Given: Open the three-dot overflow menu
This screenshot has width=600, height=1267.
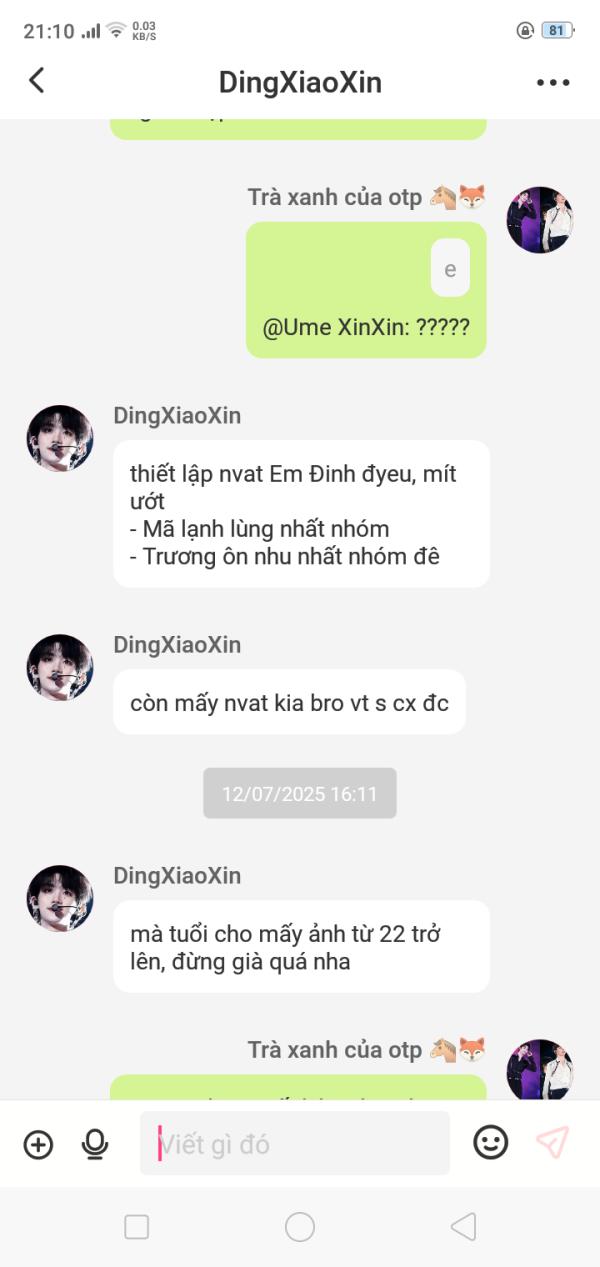Looking at the screenshot, I should tap(553, 82).
